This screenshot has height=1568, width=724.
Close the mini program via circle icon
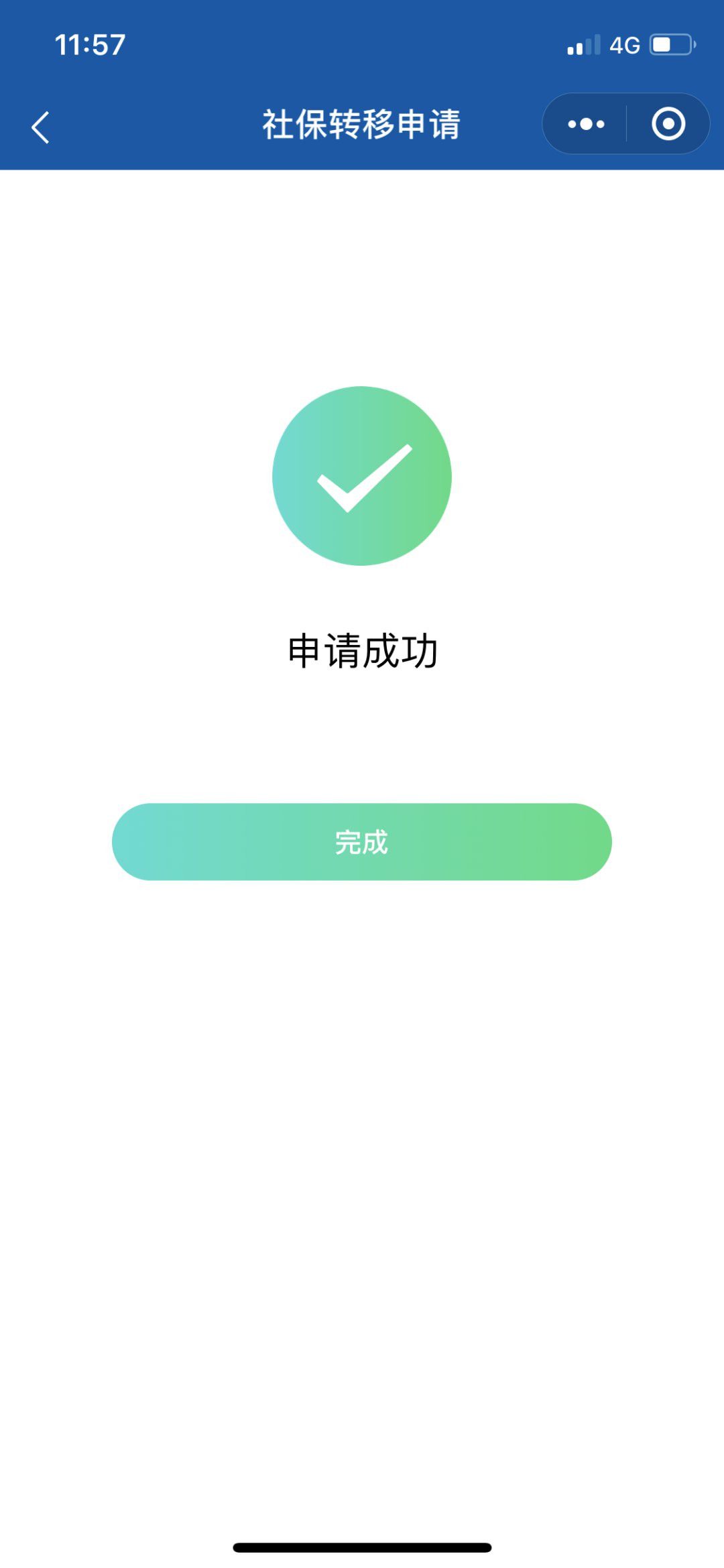coord(668,124)
